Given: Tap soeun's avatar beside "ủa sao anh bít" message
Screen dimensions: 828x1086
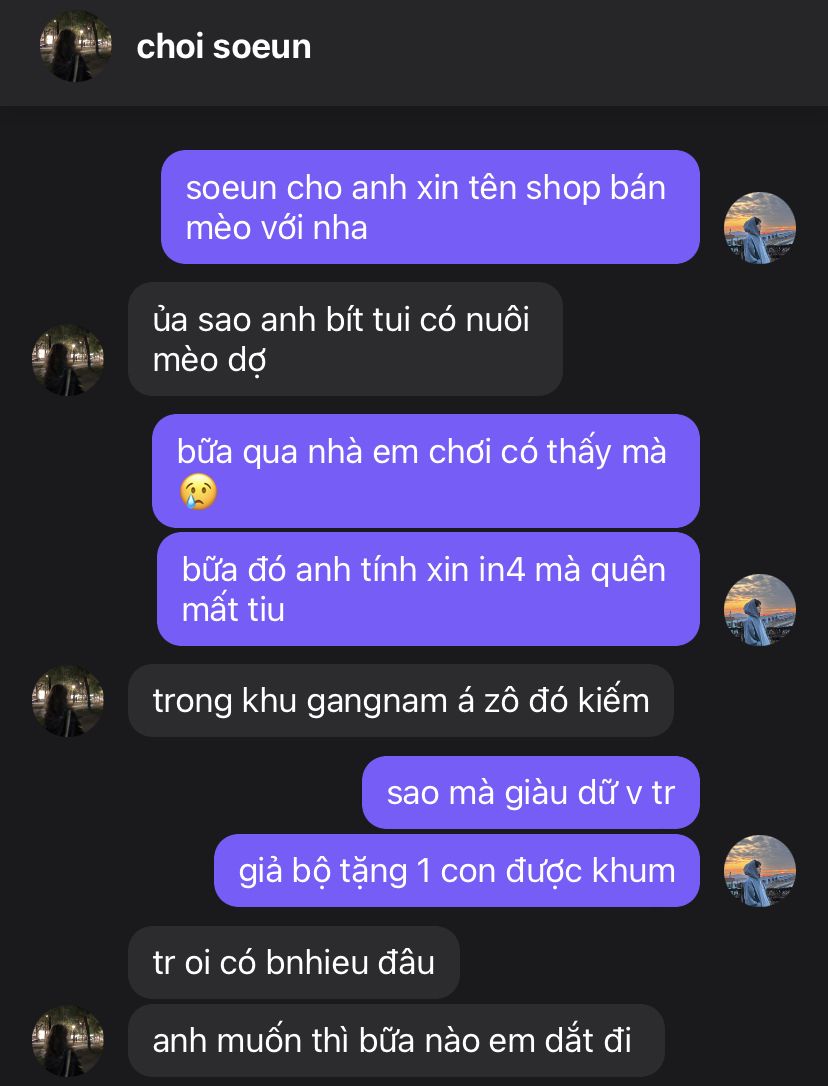Looking at the screenshot, I should 68,359.
